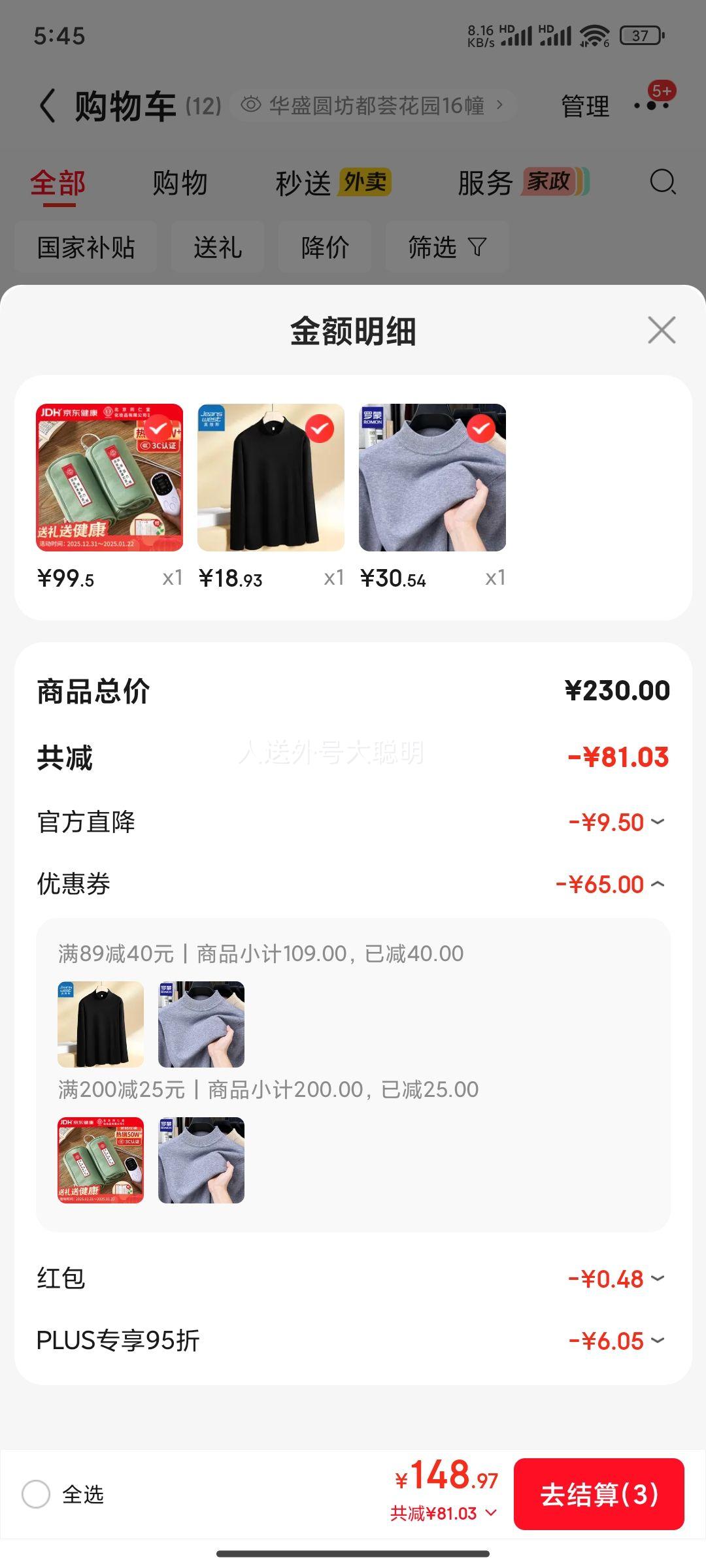706x1568 pixels.
Task: Close the 金额明细 panel
Action: coord(661,330)
